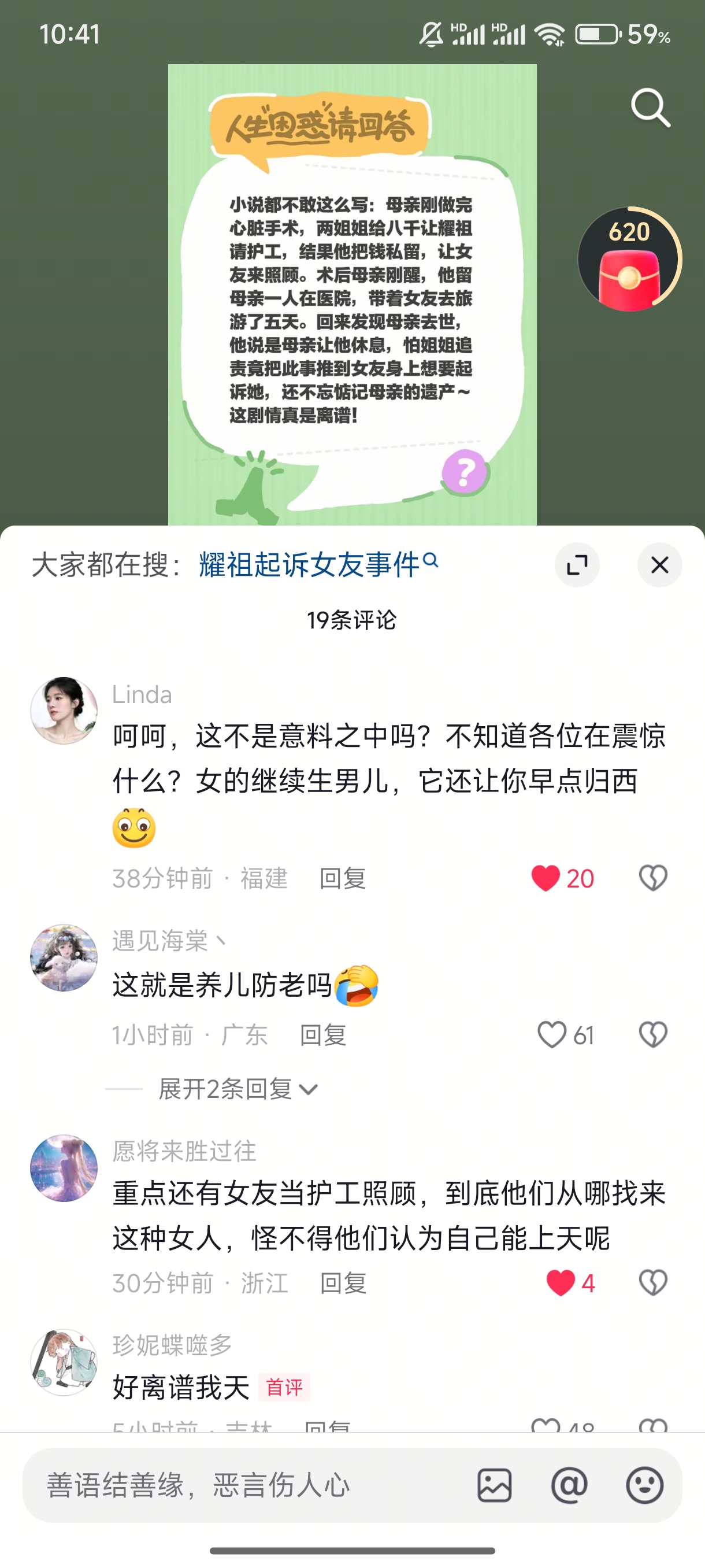Unlike 愿将来胜过往's comment with 4 likes
Screen dimensions: 705x1568
(x=570, y=1283)
